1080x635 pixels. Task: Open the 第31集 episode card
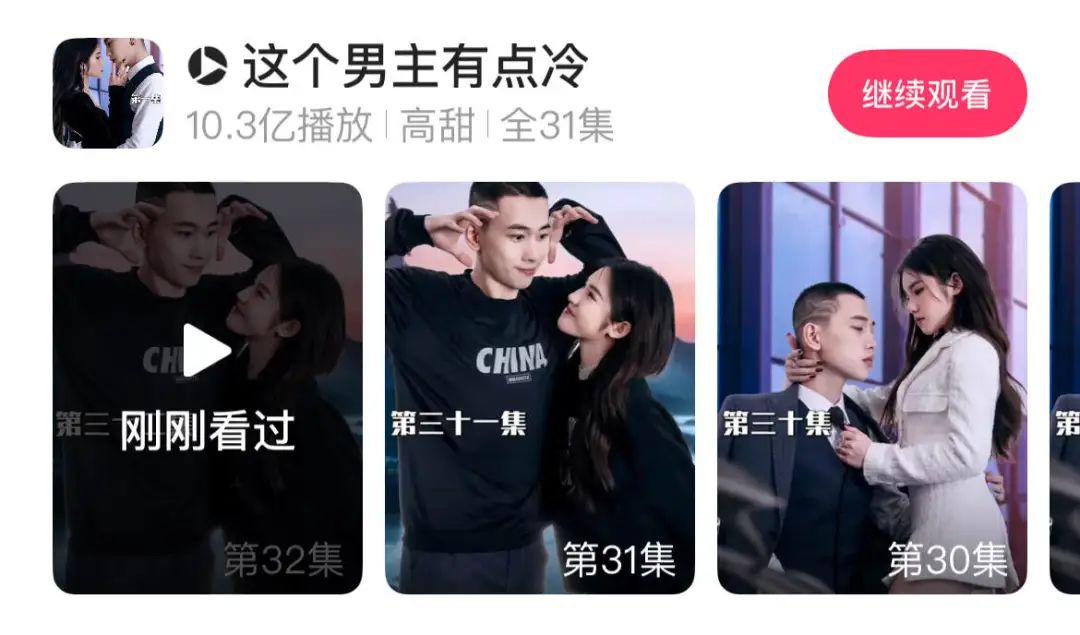coord(539,387)
